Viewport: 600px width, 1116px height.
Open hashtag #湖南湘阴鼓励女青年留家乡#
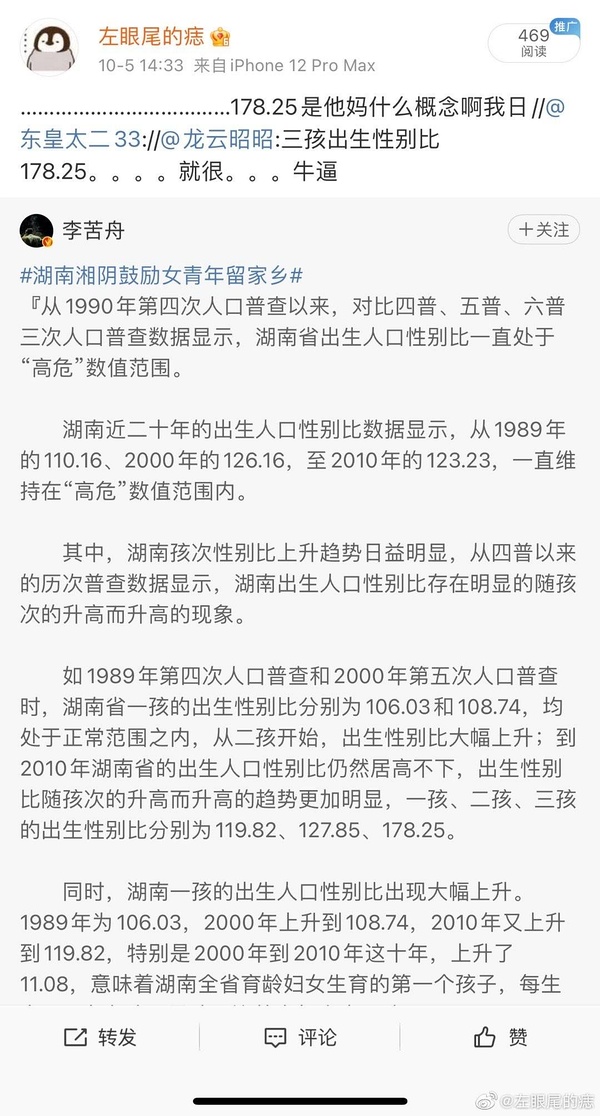pyautogui.click(x=162, y=275)
